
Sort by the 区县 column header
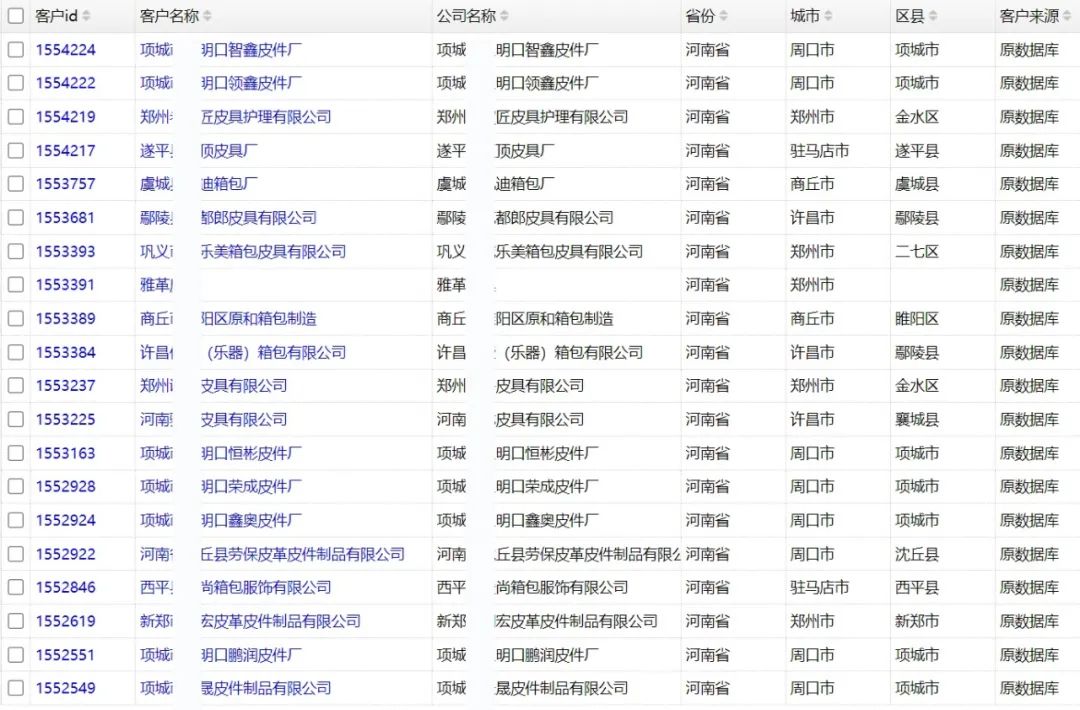(x=932, y=16)
